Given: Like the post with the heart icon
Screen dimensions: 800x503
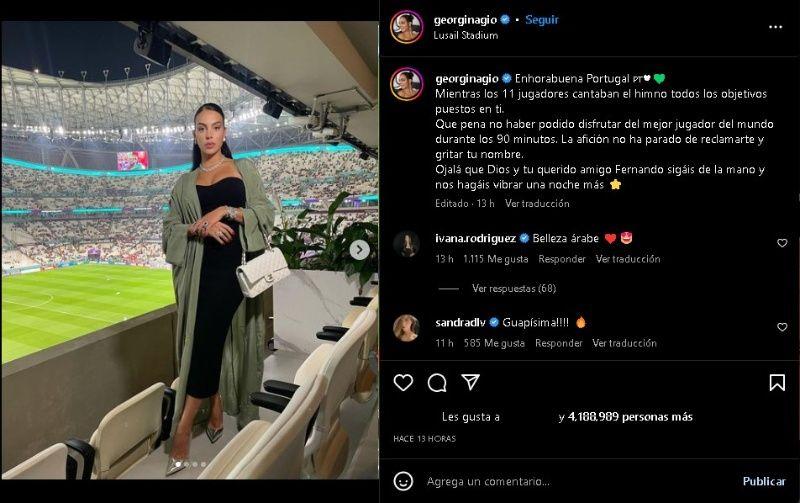Looking at the screenshot, I should click(x=403, y=382).
